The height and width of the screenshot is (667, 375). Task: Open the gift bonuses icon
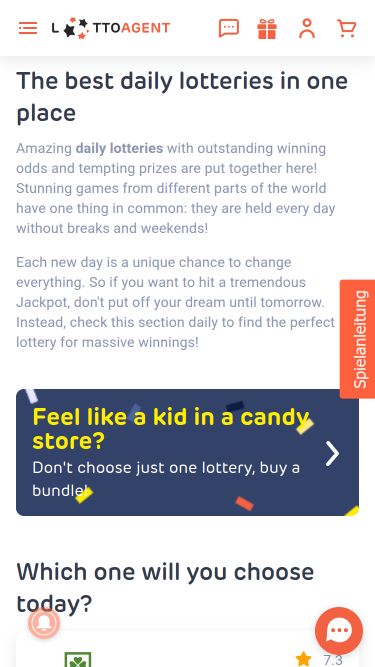pyautogui.click(x=267, y=29)
